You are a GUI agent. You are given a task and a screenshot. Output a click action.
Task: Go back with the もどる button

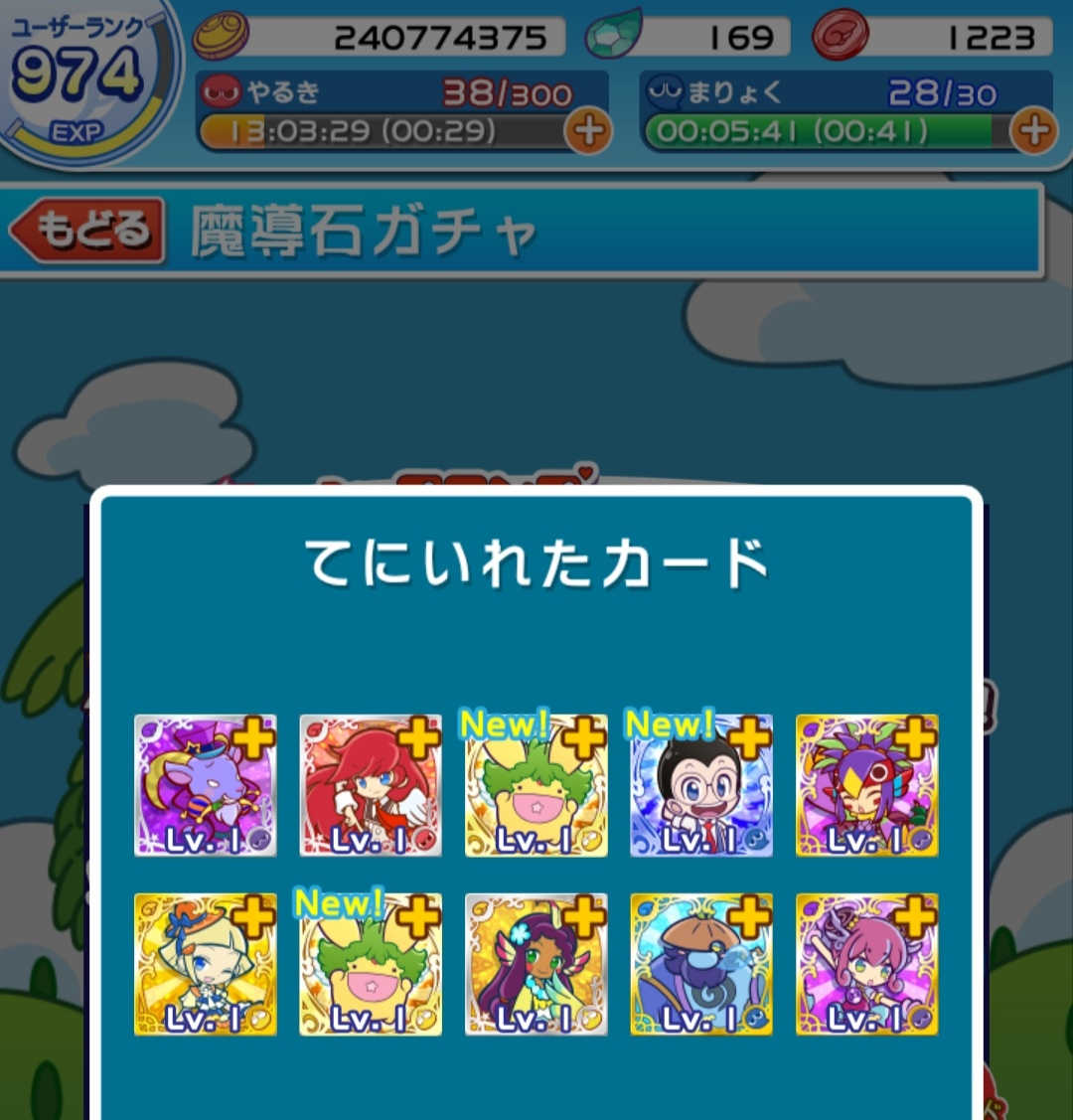[87, 230]
